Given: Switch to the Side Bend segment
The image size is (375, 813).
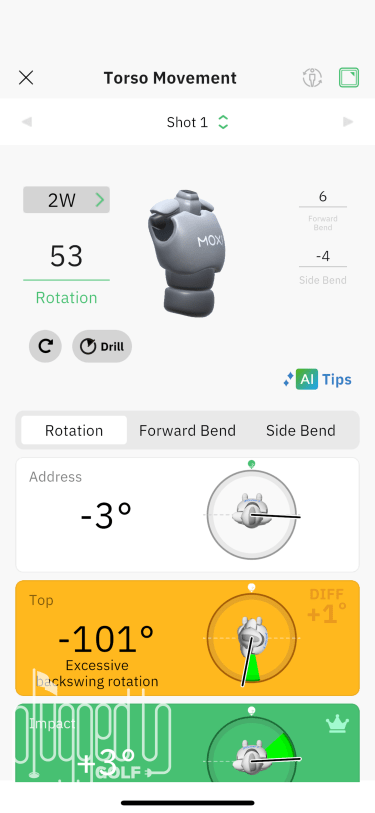Looking at the screenshot, I should (x=300, y=430).
